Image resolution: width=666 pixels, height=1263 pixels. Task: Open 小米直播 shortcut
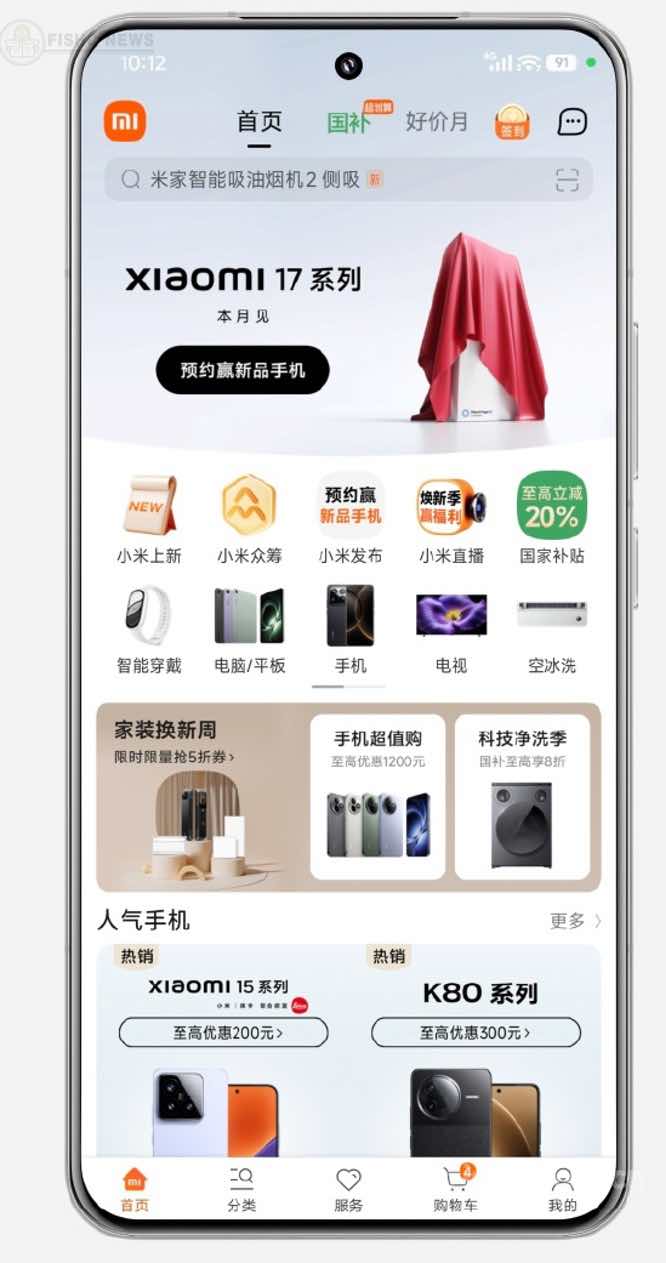(450, 520)
